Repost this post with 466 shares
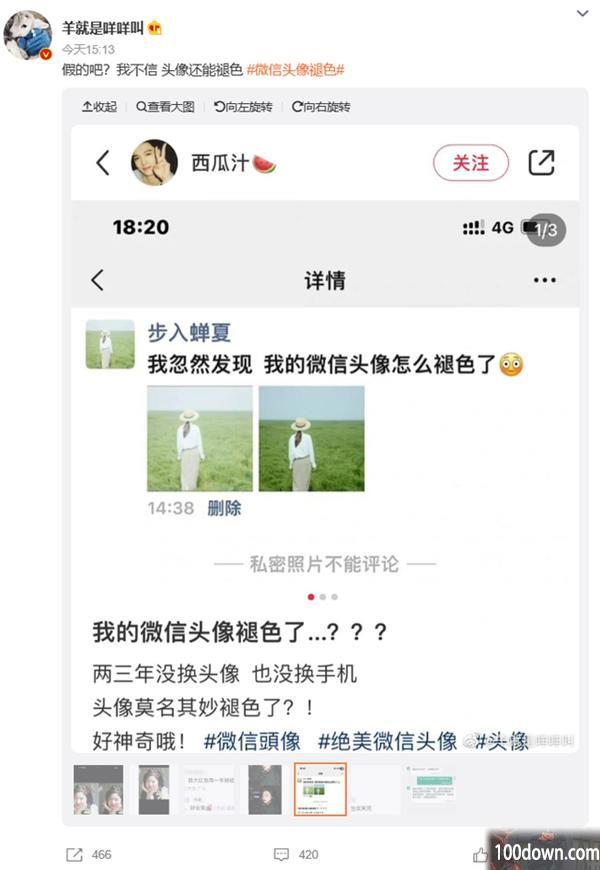600x870 pixels. 88,855
